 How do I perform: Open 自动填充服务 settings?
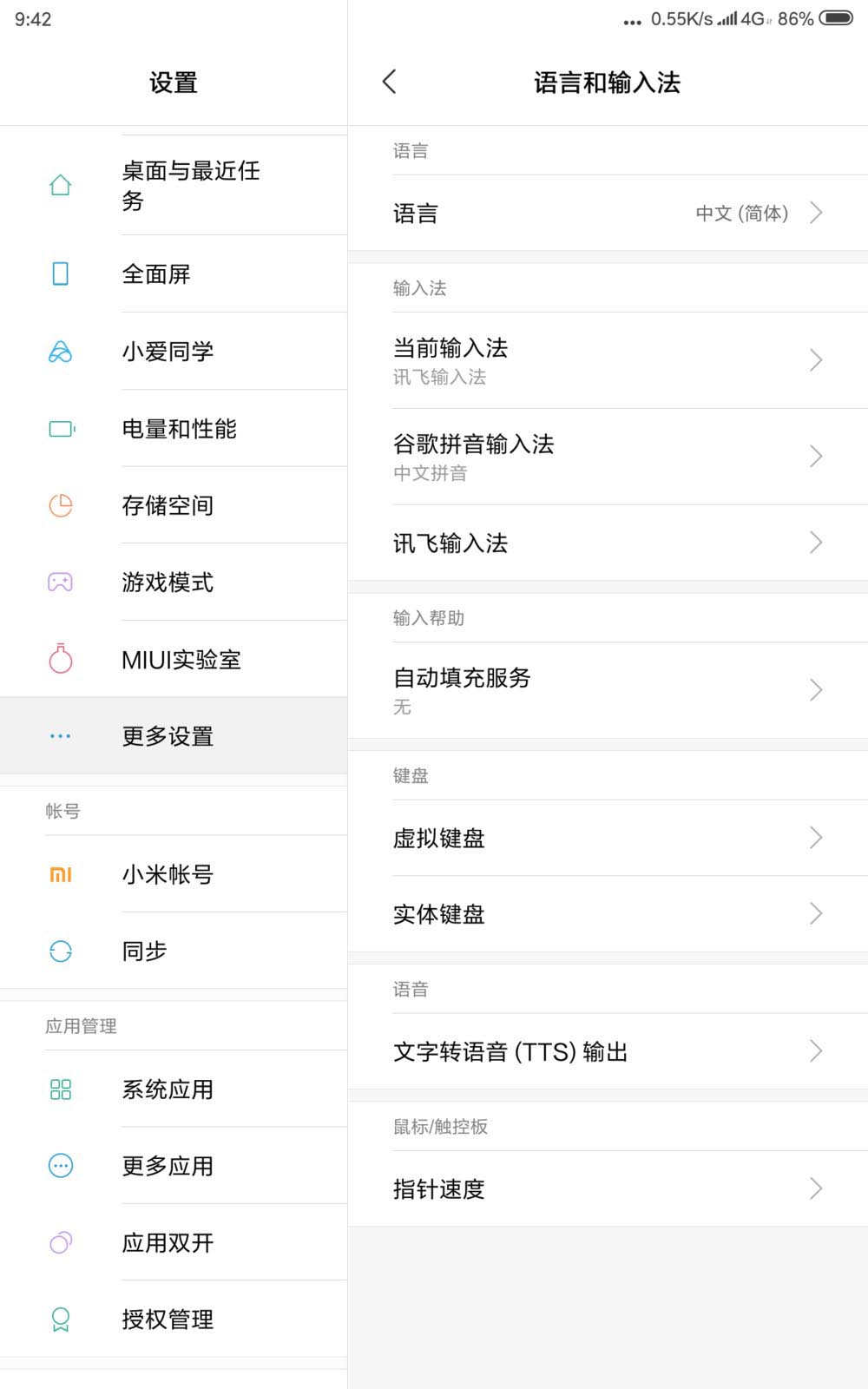[x=608, y=690]
